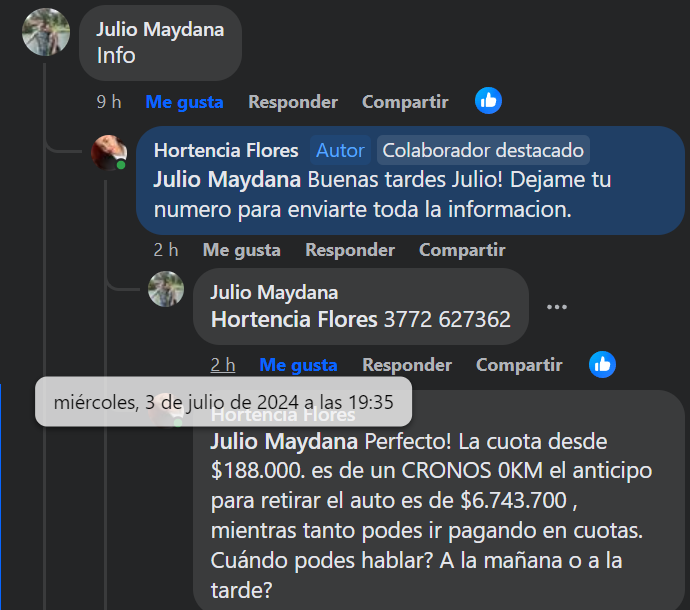Share Hortencia's Buenas tardes reply

point(462,250)
